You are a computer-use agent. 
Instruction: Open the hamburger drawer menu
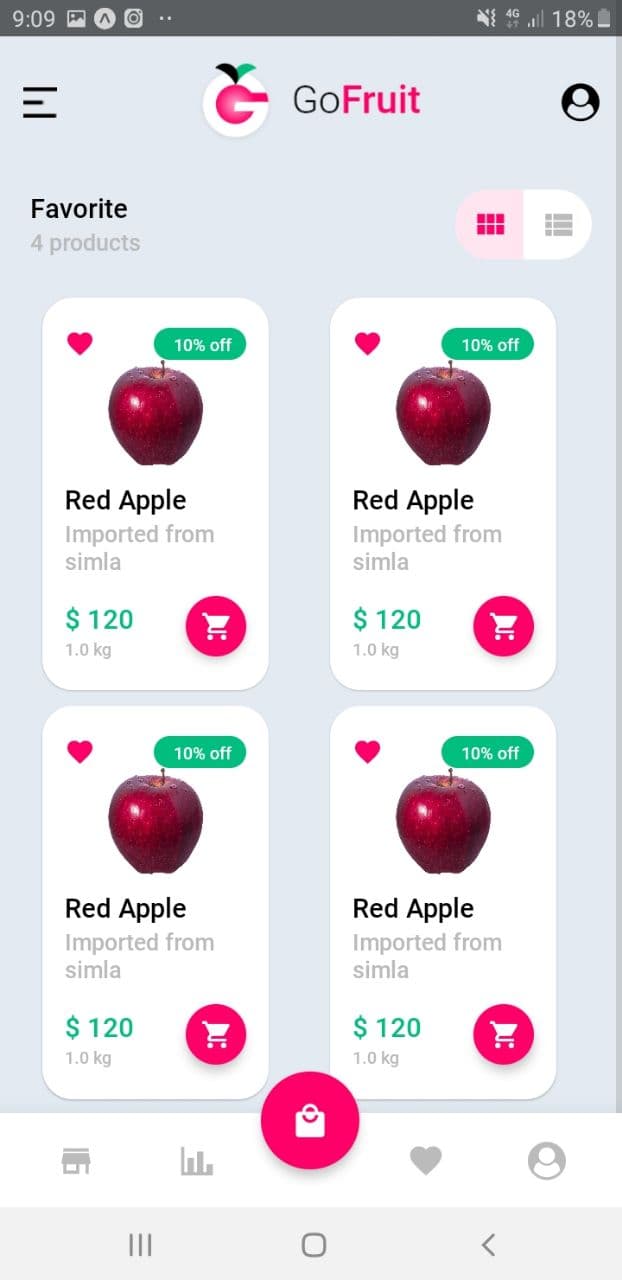(40, 102)
